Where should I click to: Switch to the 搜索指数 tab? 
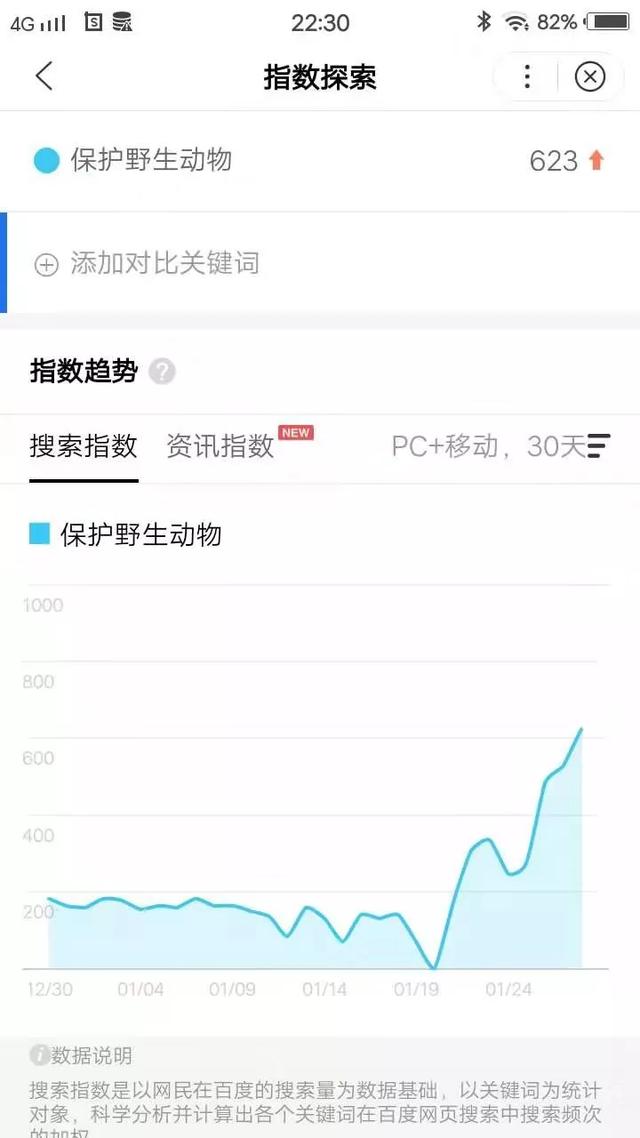coord(84,446)
